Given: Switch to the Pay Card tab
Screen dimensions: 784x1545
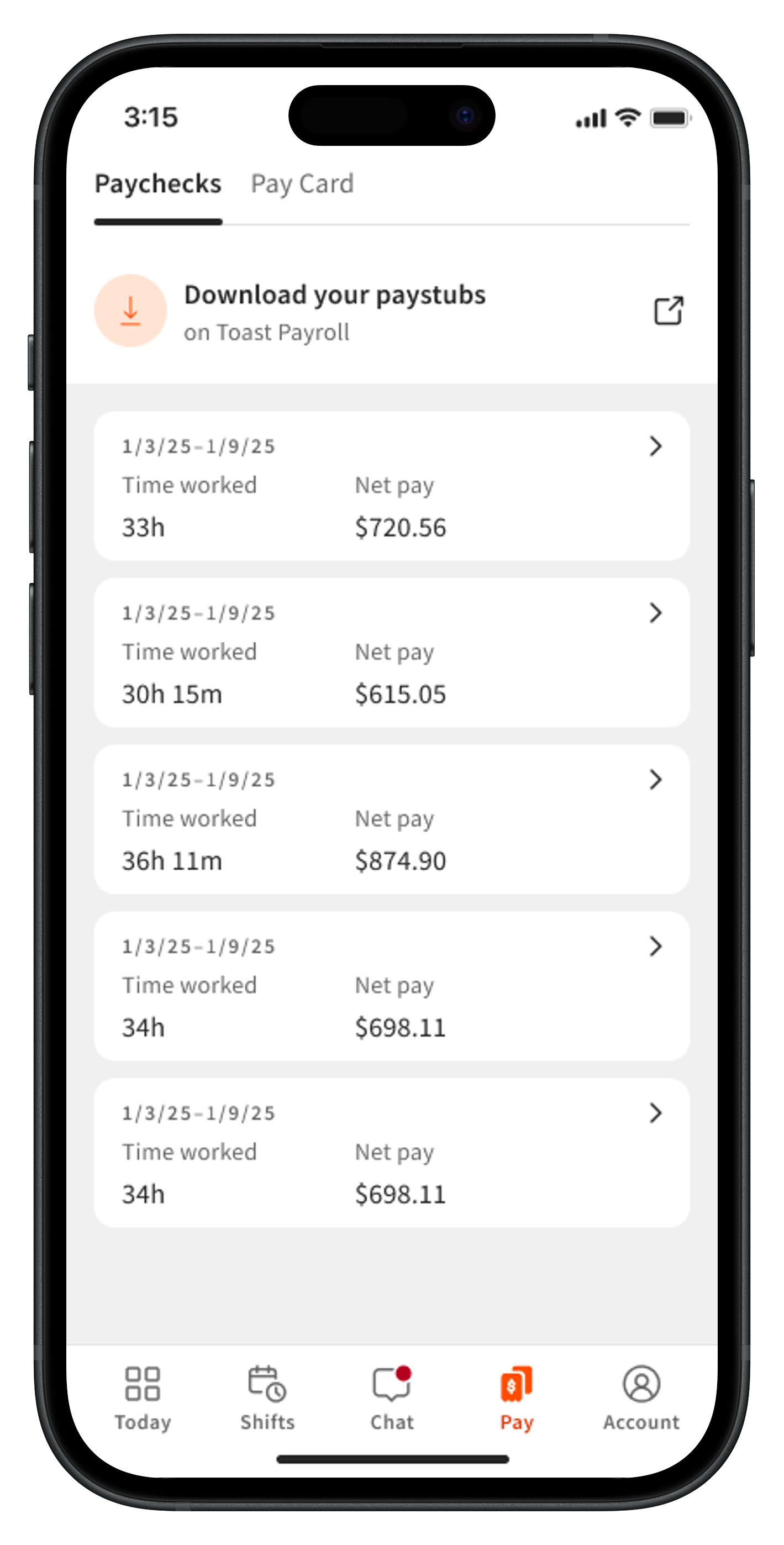Looking at the screenshot, I should (x=302, y=183).
